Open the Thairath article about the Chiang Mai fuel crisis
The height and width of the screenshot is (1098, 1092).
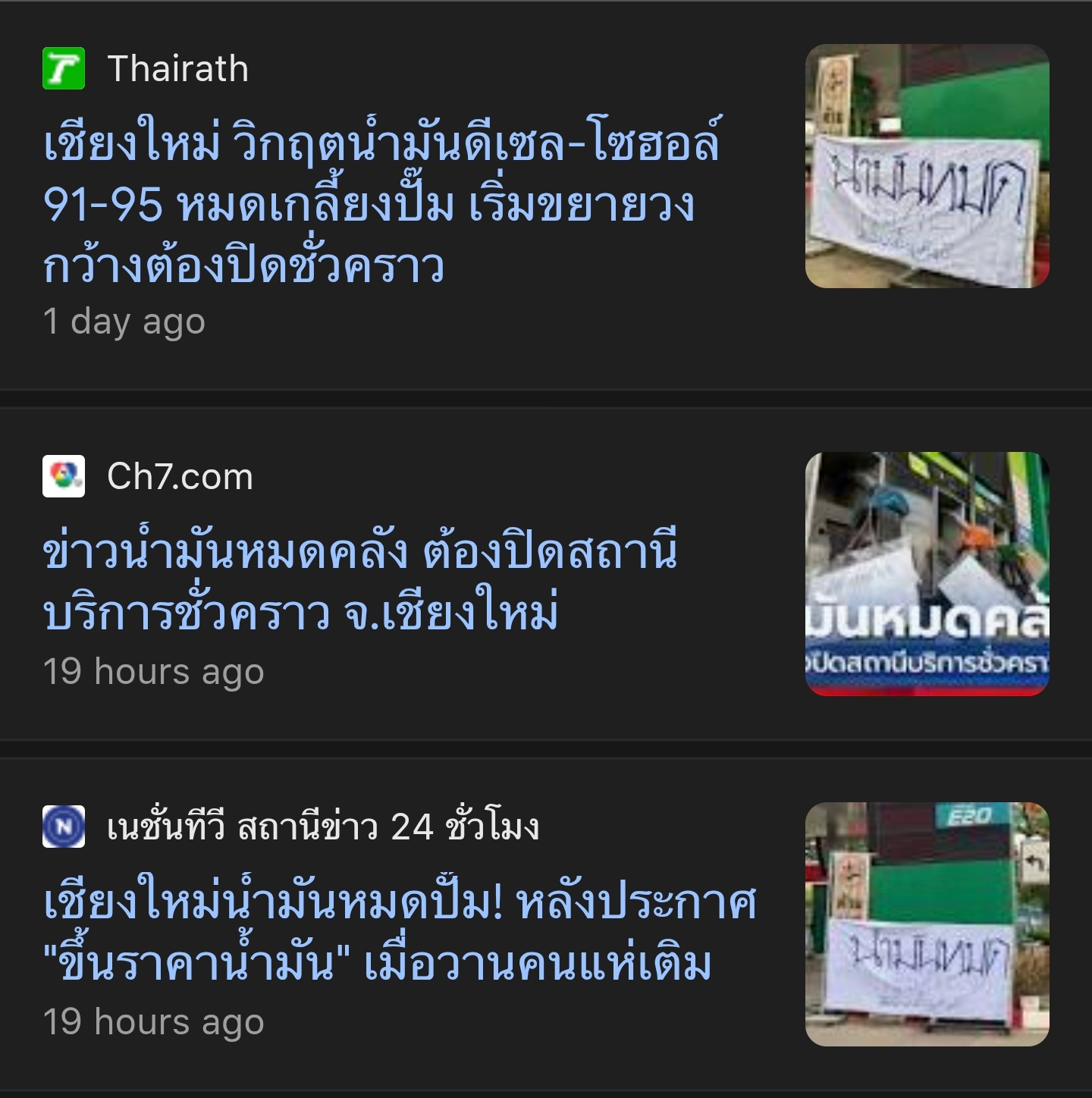[383, 203]
